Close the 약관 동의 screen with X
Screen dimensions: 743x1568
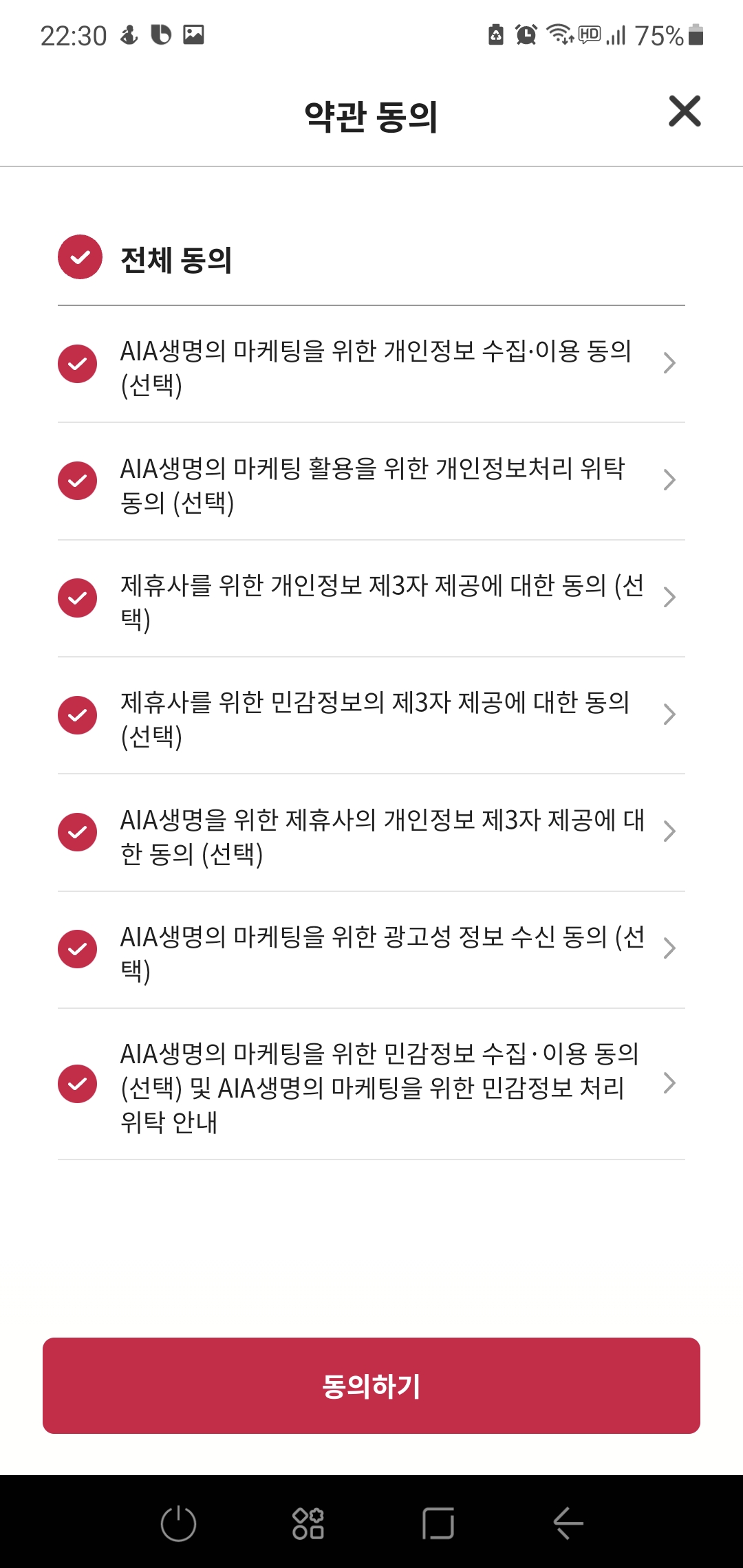[x=685, y=111]
